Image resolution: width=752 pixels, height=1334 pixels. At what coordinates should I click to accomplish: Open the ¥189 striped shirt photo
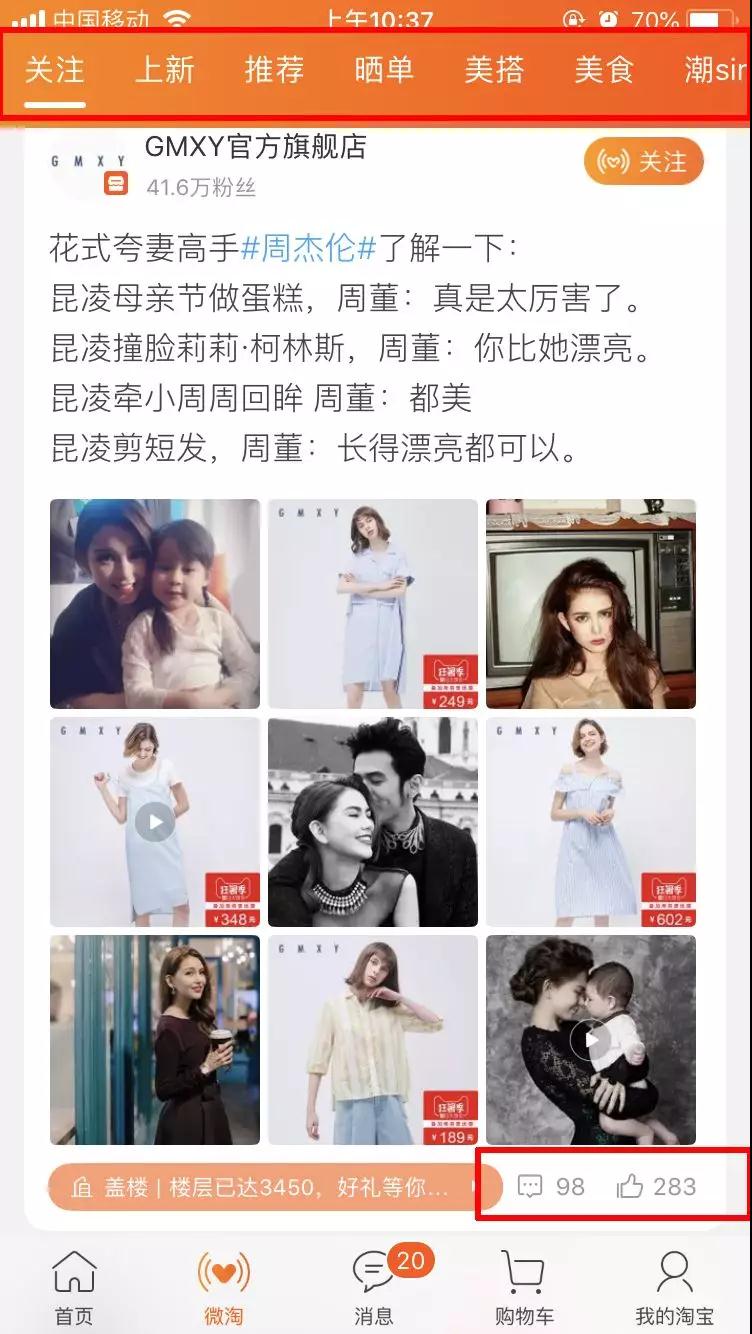(373, 1040)
